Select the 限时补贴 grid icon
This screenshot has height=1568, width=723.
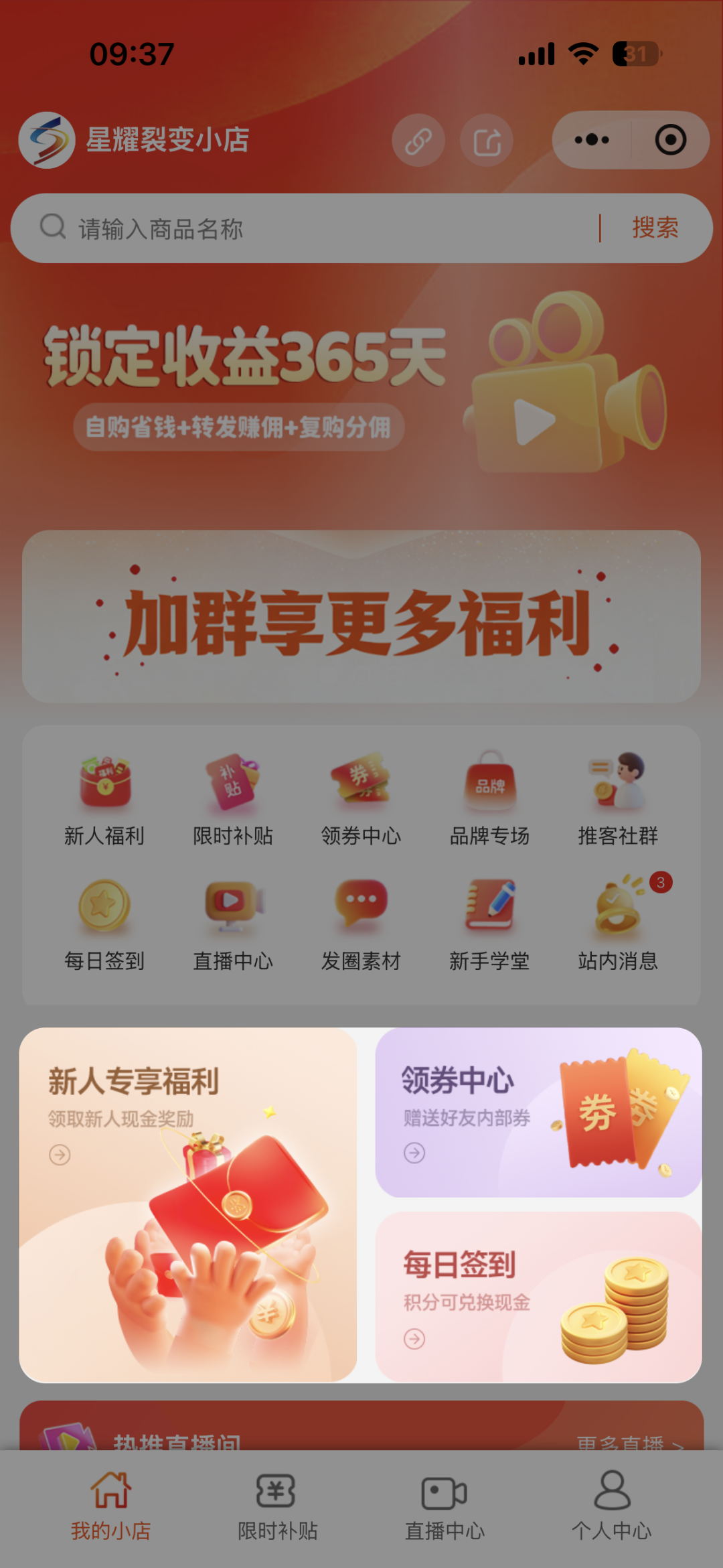[x=232, y=794]
